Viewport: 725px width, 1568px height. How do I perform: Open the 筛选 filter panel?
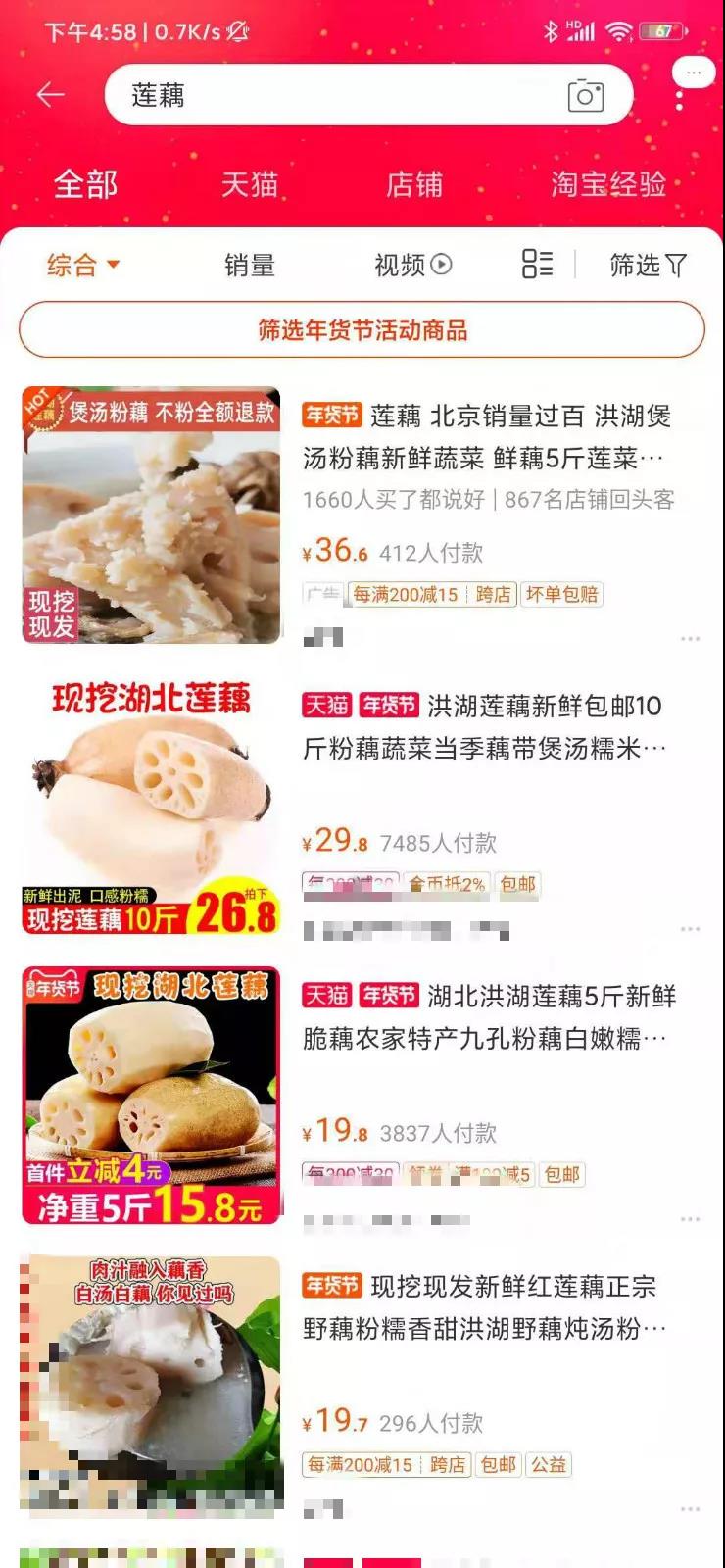(x=647, y=265)
